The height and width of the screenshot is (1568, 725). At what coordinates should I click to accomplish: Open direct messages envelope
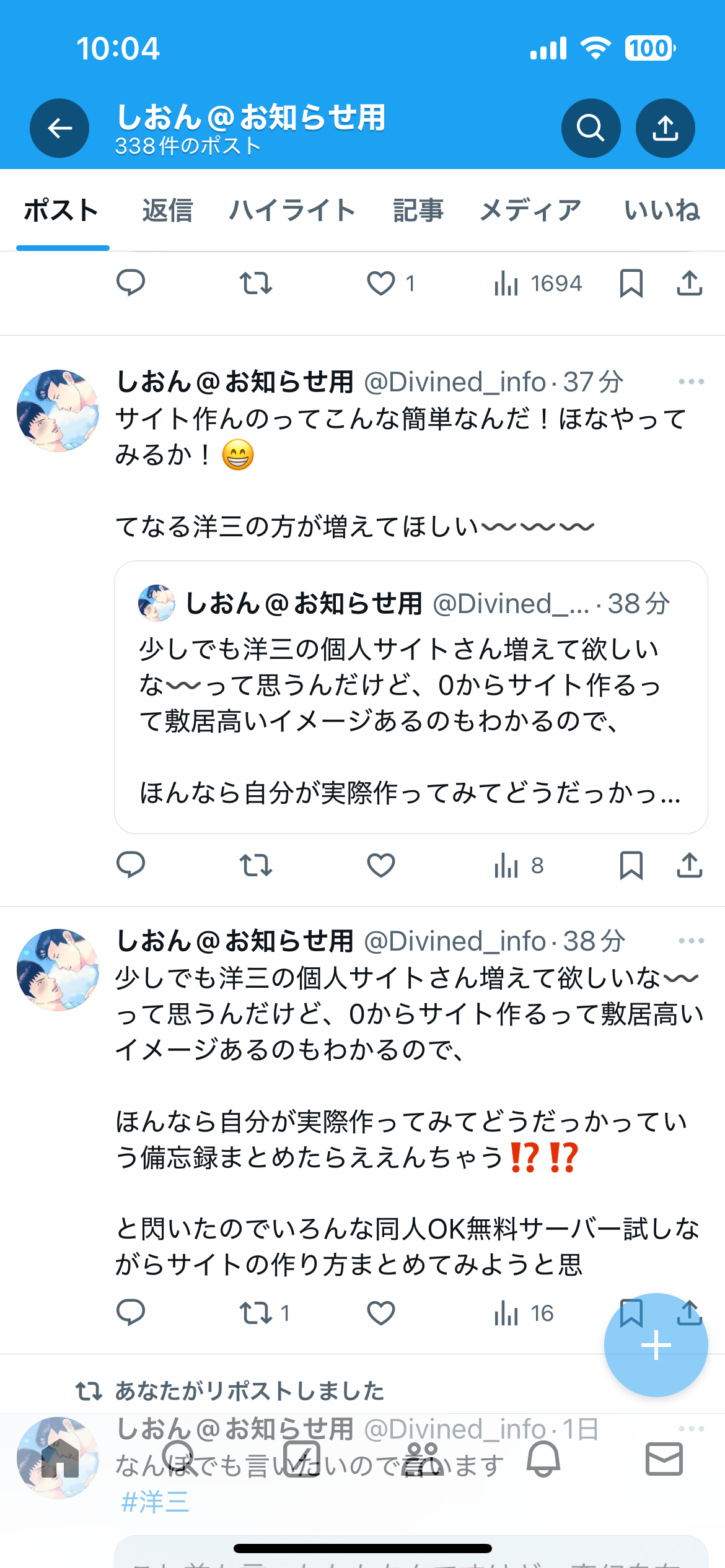pyautogui.click(x=664, y=1459)
